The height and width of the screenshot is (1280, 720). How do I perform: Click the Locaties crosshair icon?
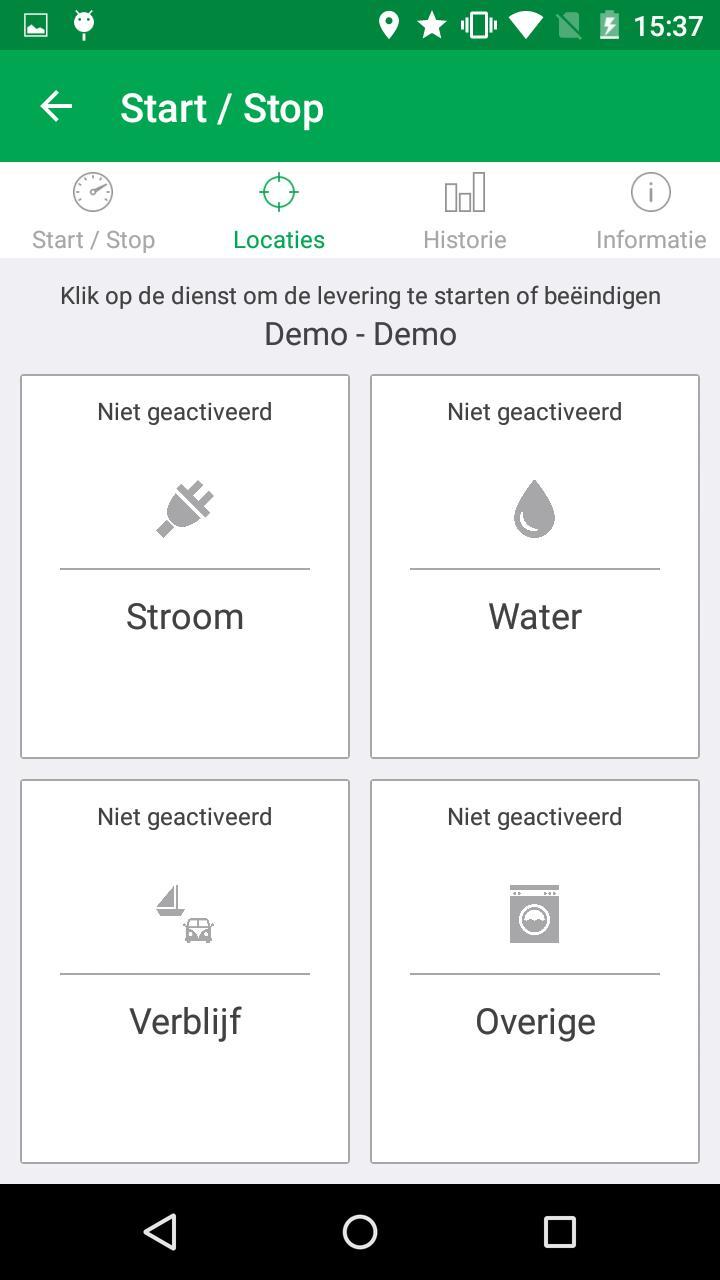(x=278, y=191)
